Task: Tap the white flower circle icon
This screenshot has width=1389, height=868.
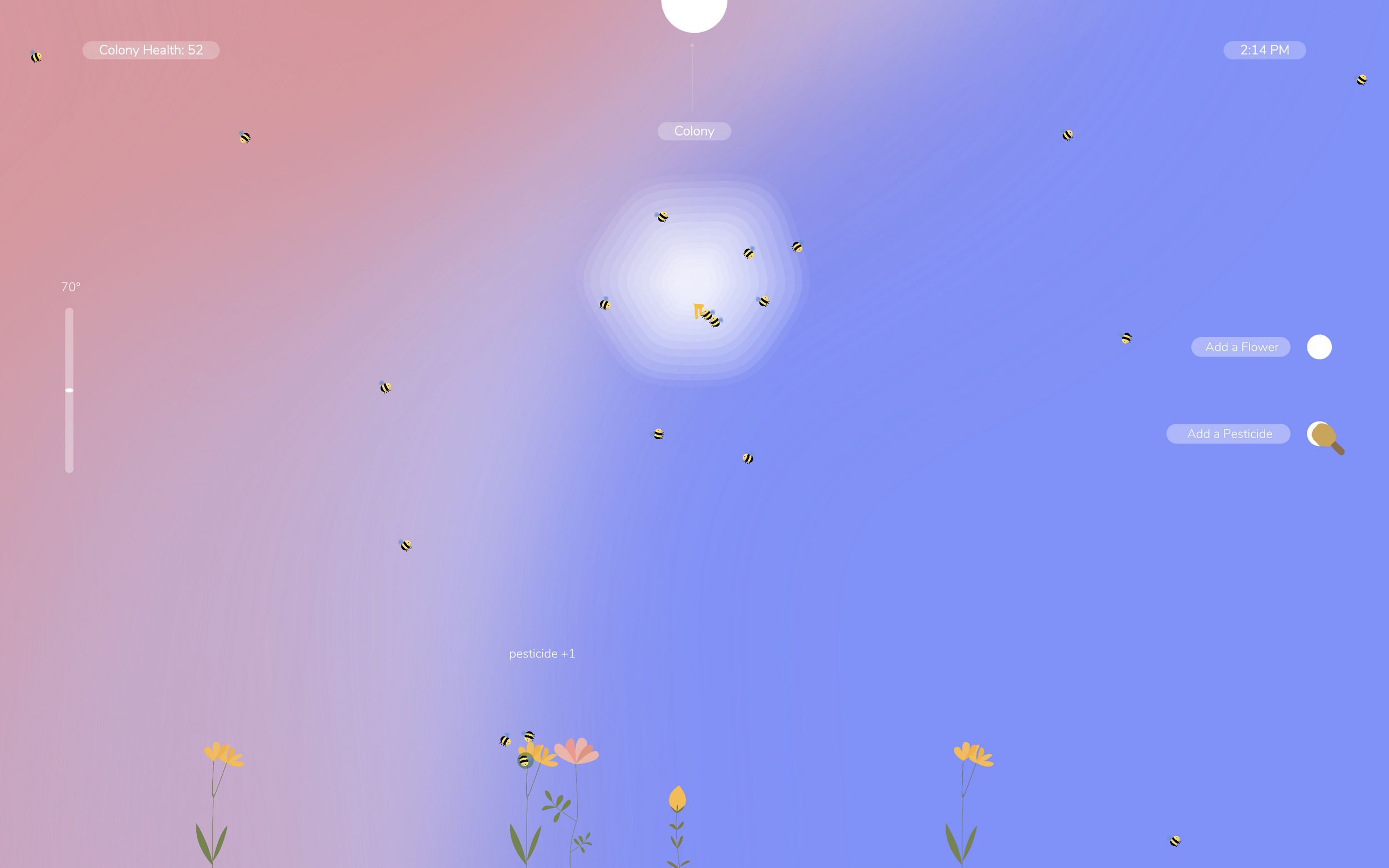Action: [1319, 347]
